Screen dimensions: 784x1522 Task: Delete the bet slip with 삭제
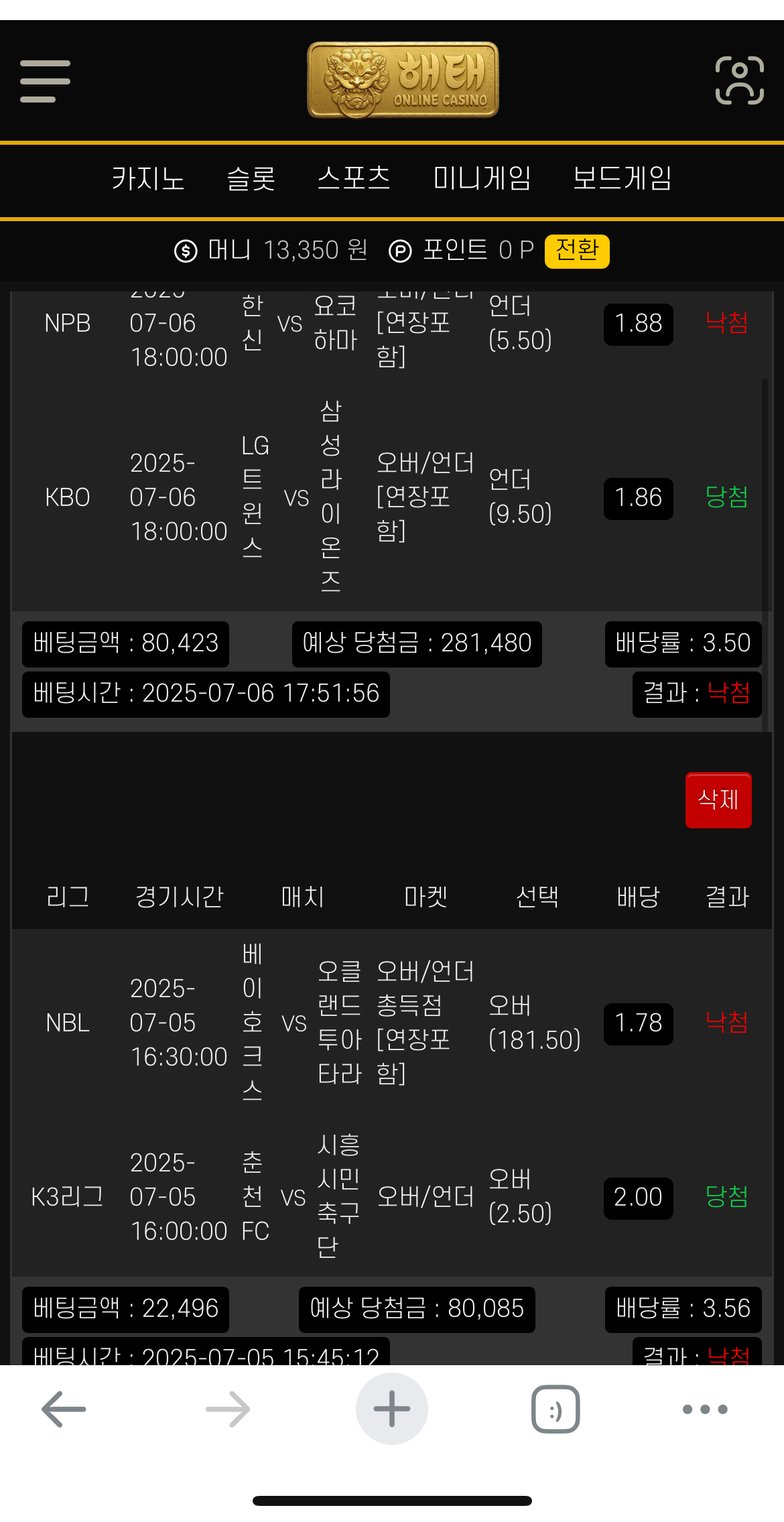(718, 800)
